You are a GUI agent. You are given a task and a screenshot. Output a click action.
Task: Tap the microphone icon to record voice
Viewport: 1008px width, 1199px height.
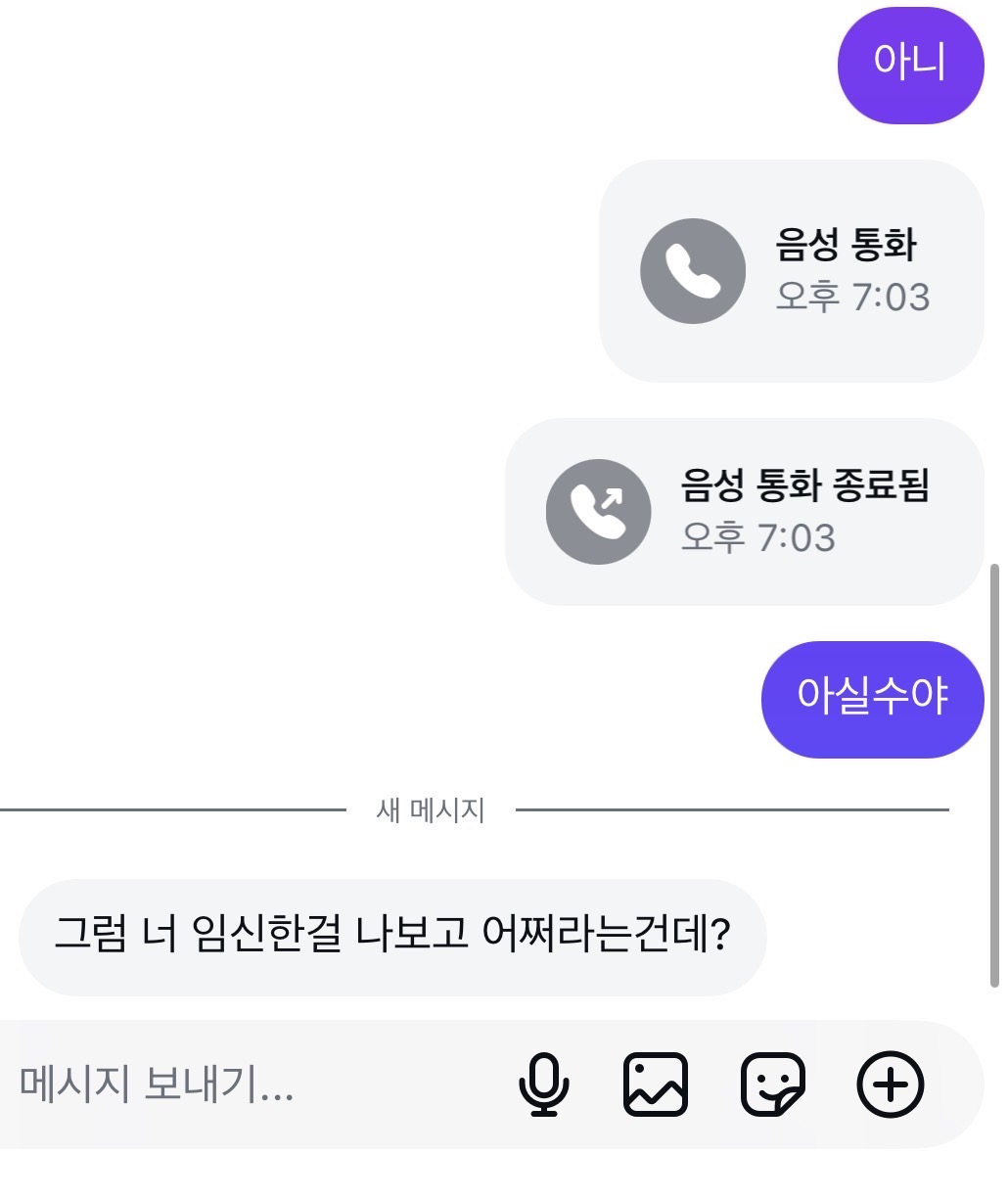point(543,1084)
